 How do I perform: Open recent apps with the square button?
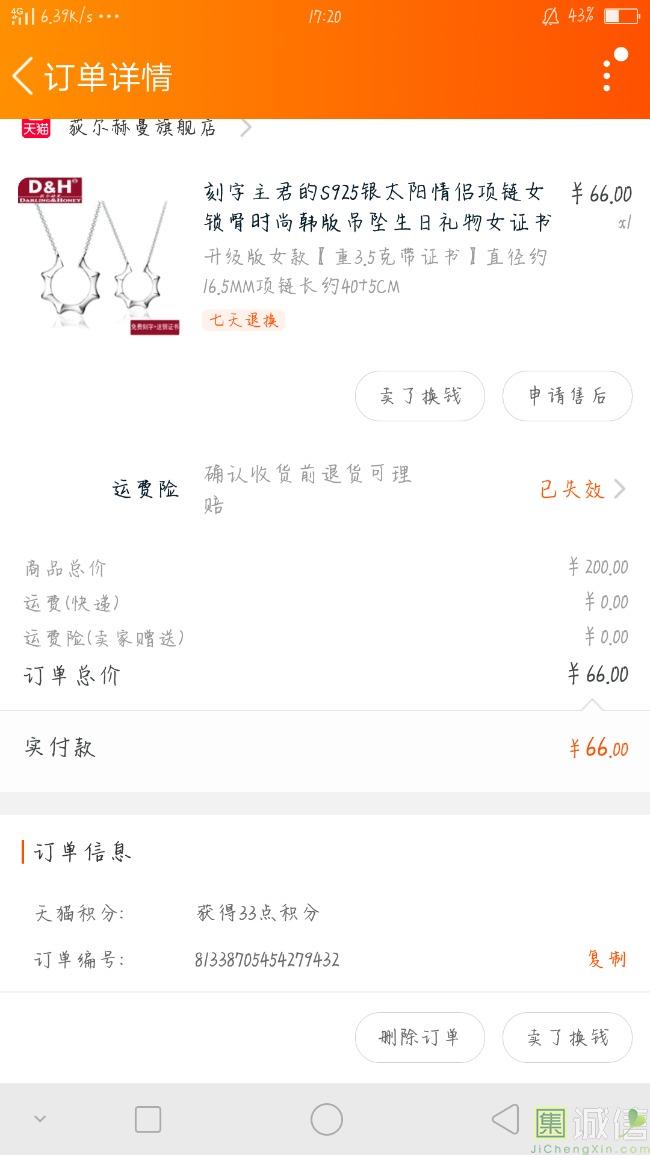[x=148, y=1119]
